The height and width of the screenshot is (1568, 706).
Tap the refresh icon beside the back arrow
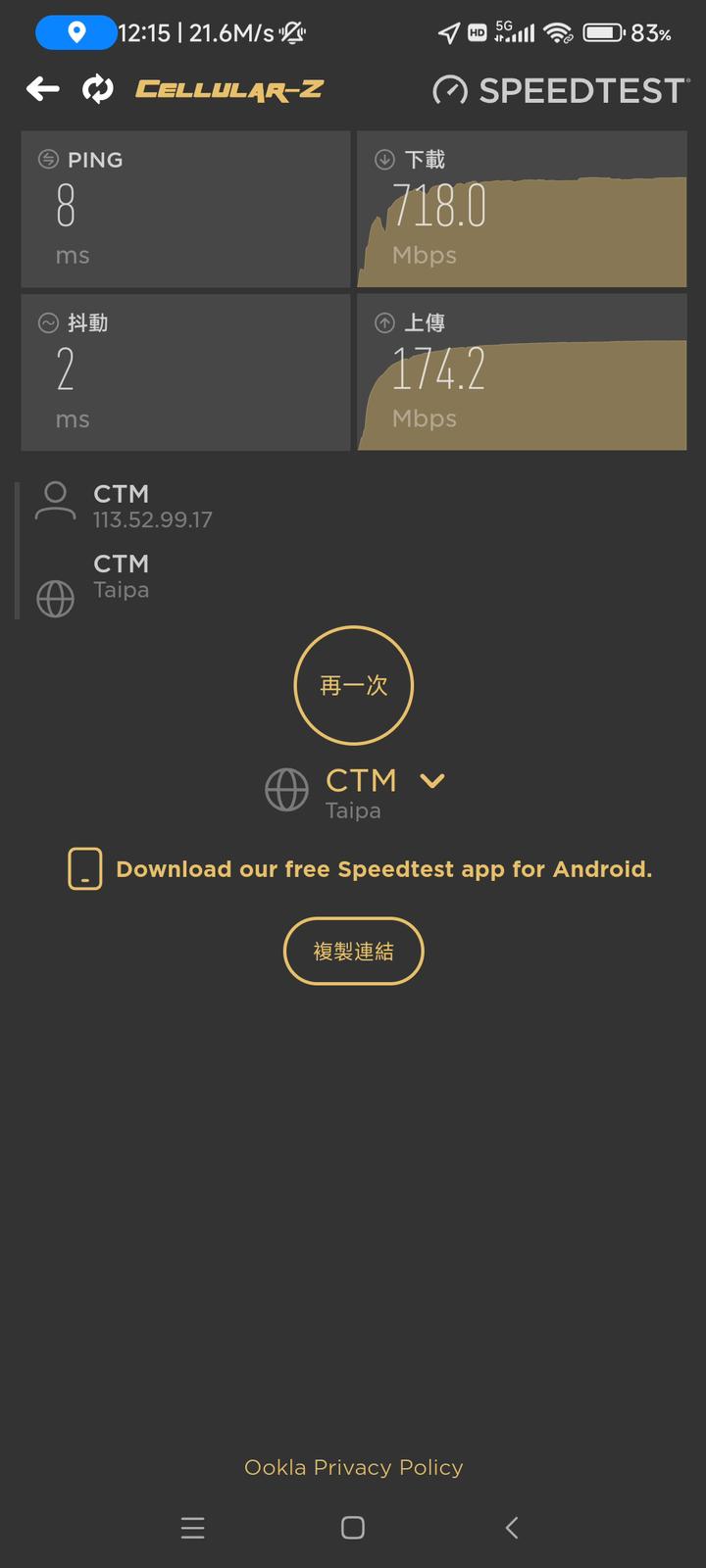(96, 88)
